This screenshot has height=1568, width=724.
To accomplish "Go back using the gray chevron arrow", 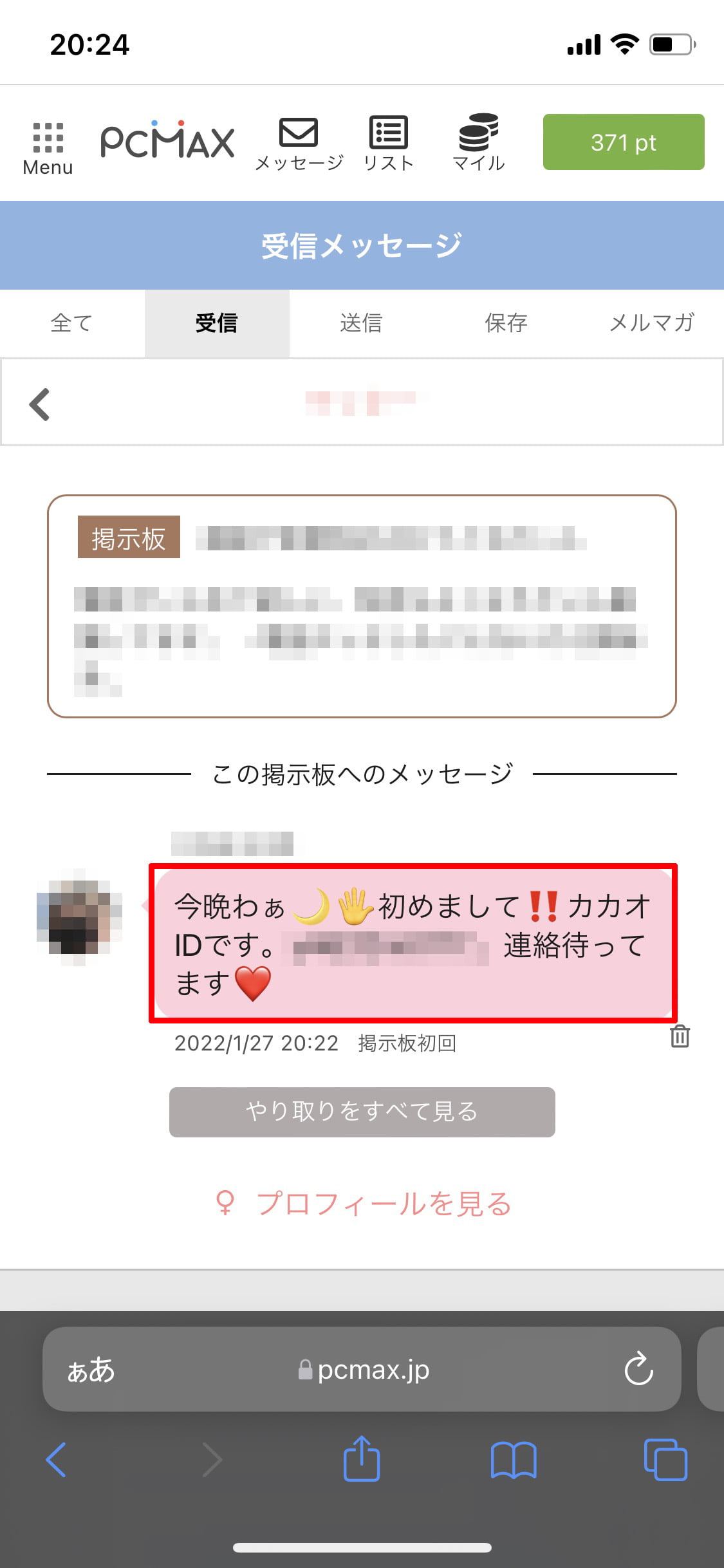I will point(40,404).
